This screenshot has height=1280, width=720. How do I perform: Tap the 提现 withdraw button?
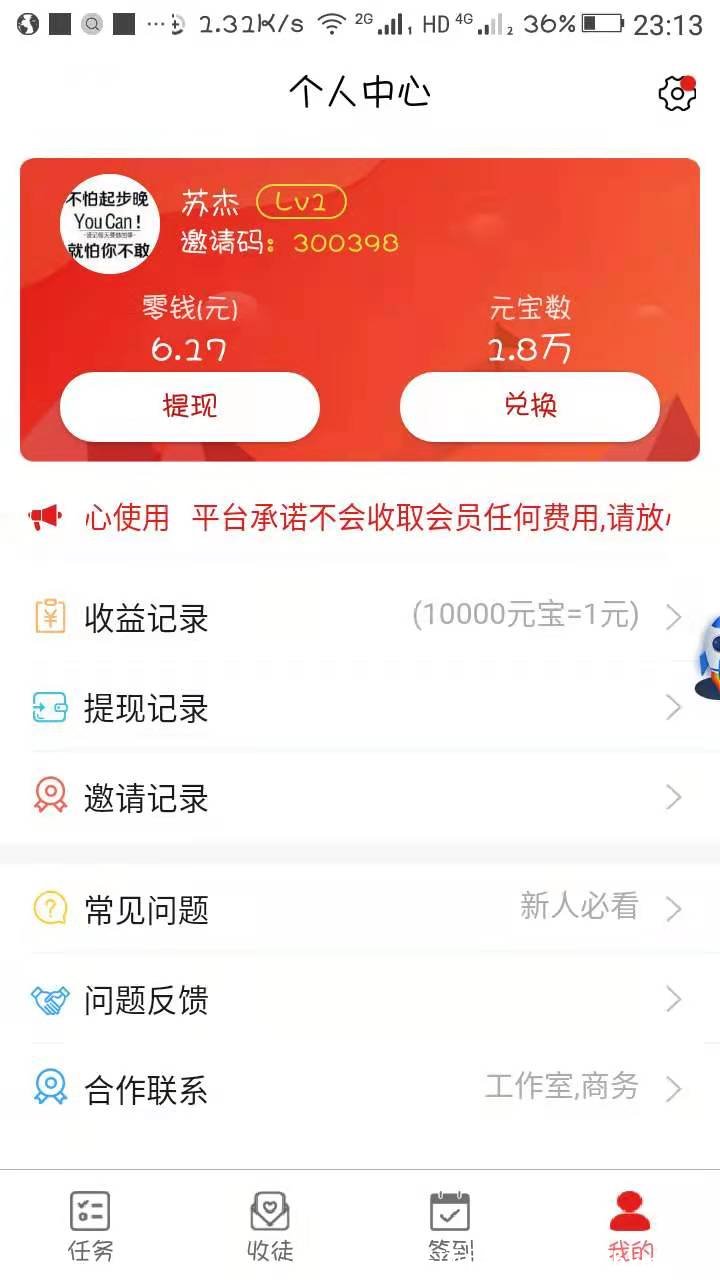click(190, 406)
